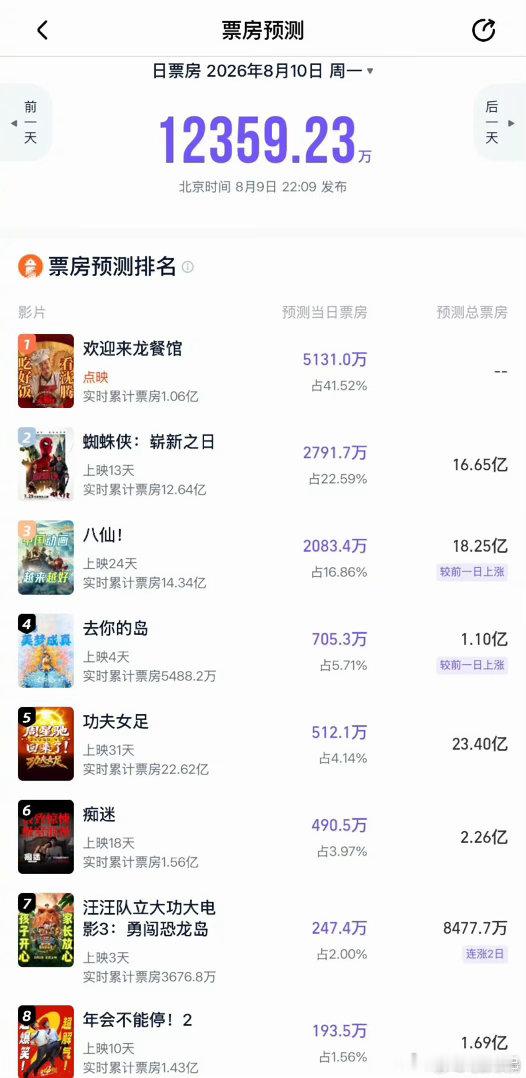Open the 蜘蛛侠：崭新之日 movie row

pos(263,464)
